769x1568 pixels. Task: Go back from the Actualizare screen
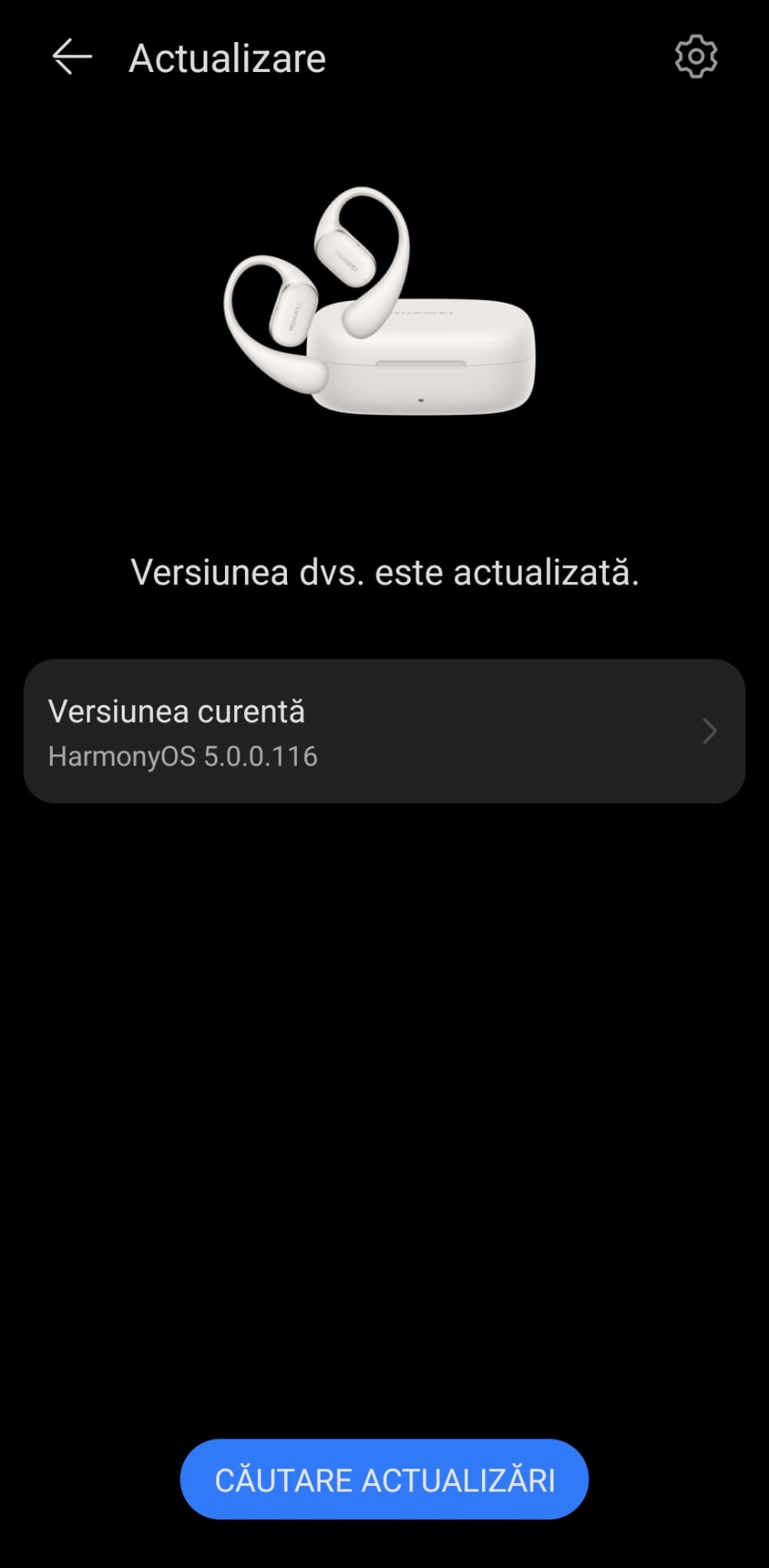pos(72,57)
